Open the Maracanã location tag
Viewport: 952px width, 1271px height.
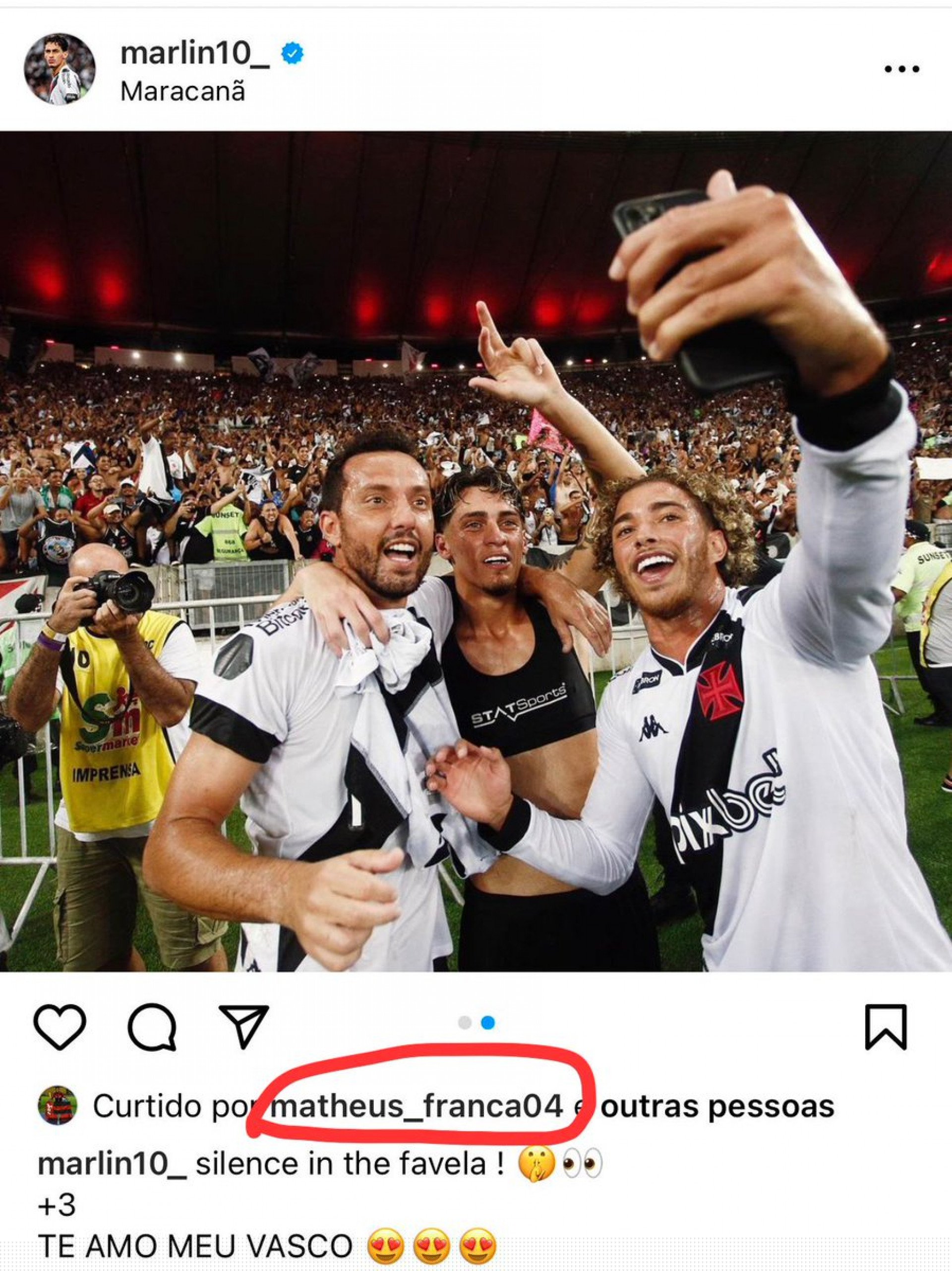[182, 92]
